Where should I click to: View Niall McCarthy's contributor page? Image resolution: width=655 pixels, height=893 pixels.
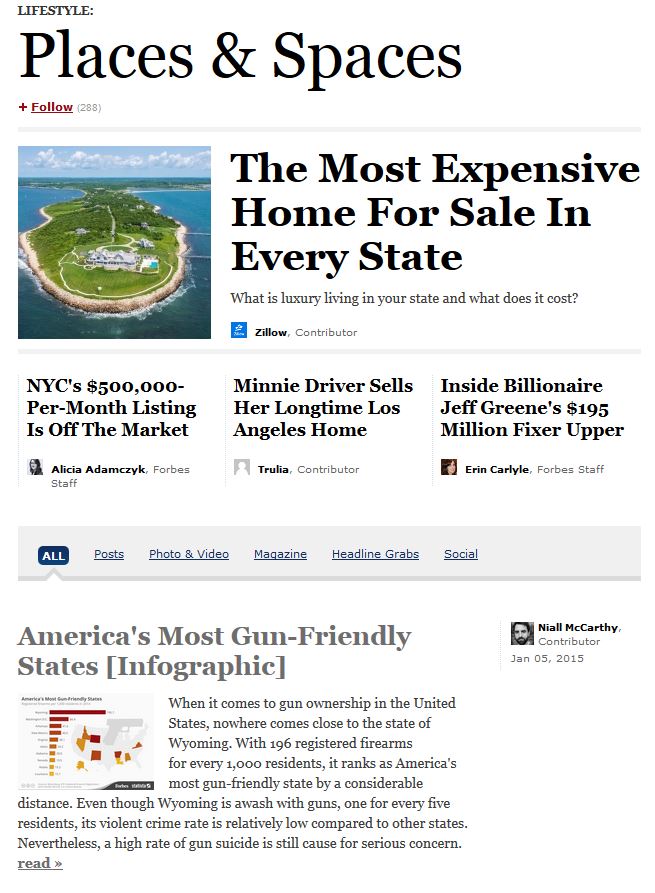(x=578, y=627)
